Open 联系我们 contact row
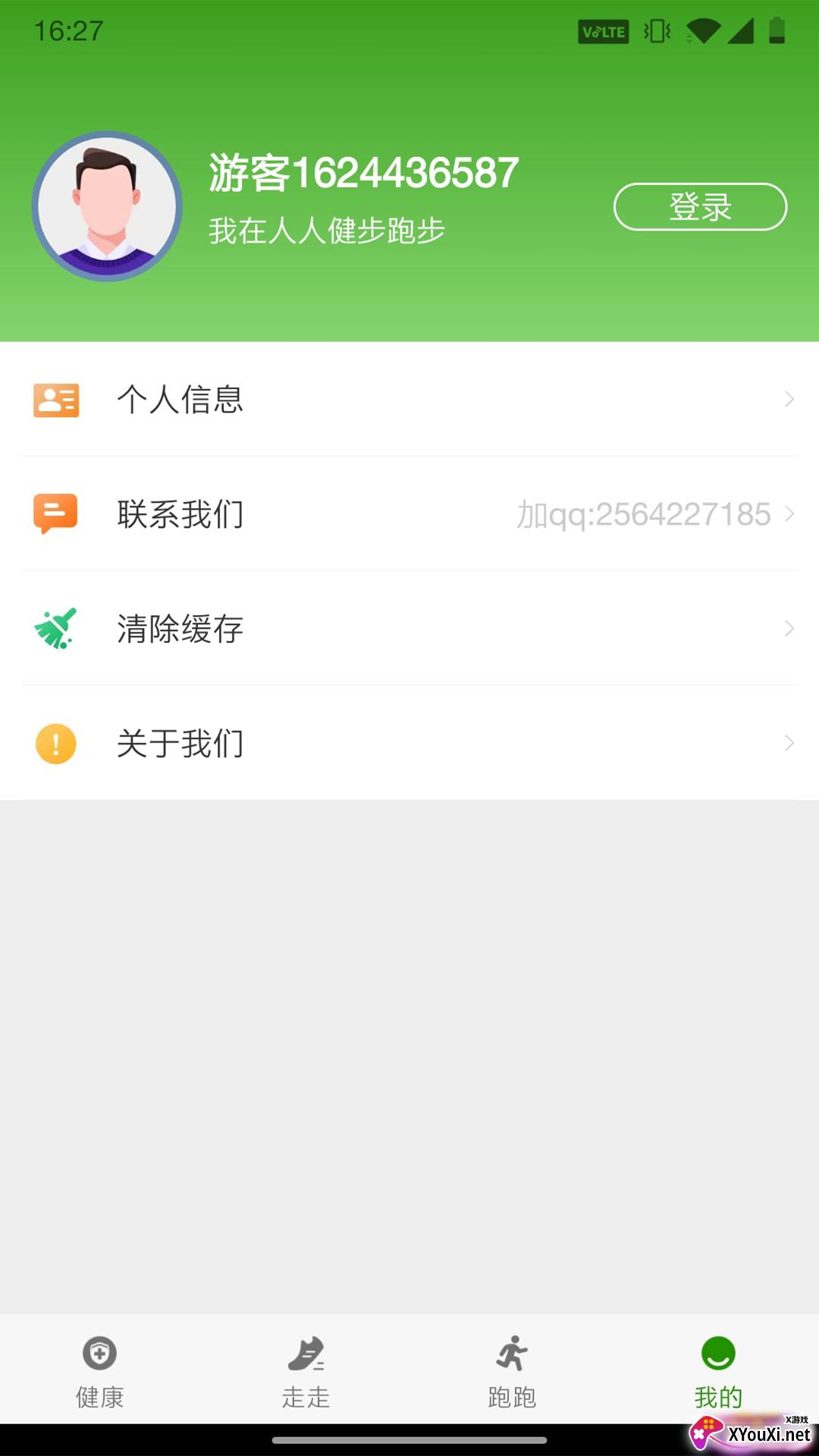The height and width of the screenshot is (1456, 819). point(409,513)
